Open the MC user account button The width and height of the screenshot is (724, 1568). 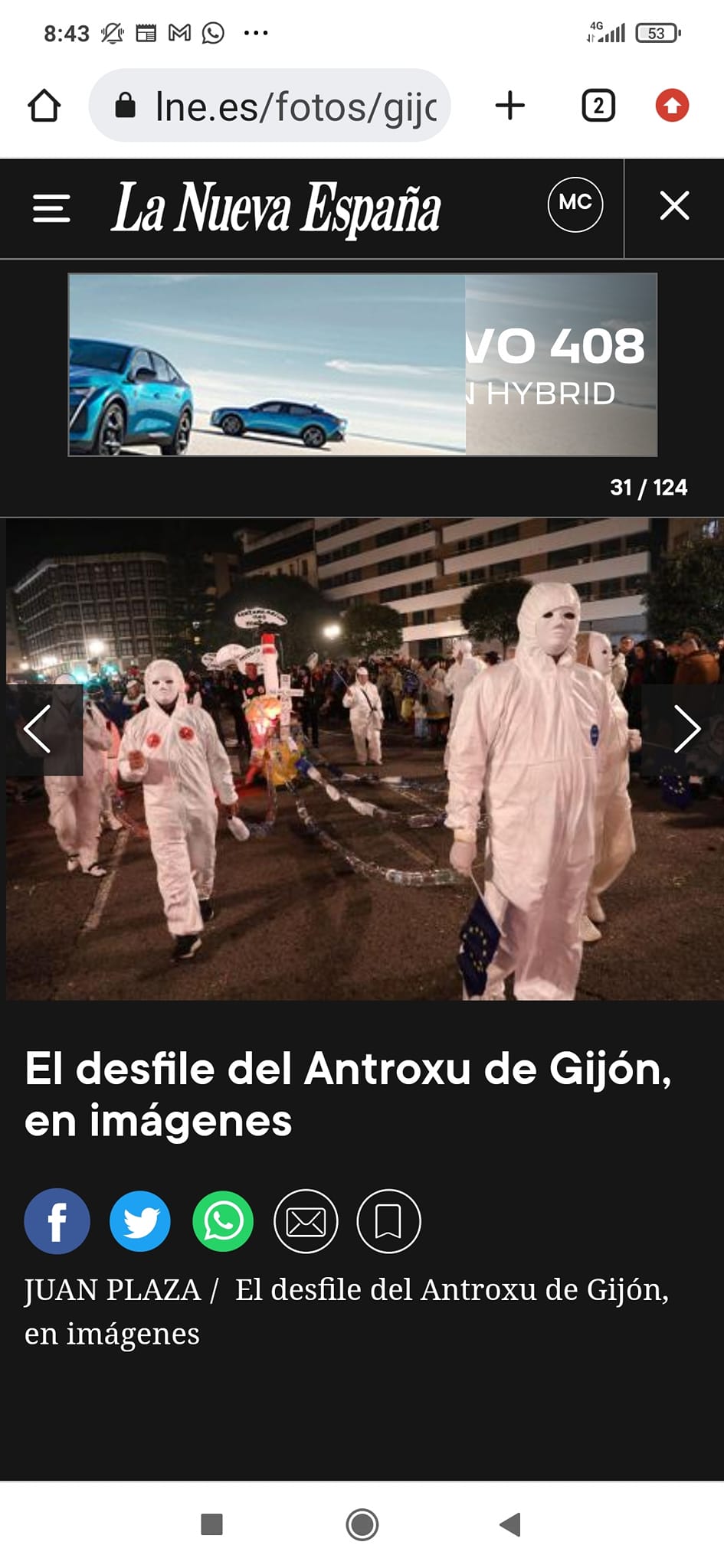(575, 204)
